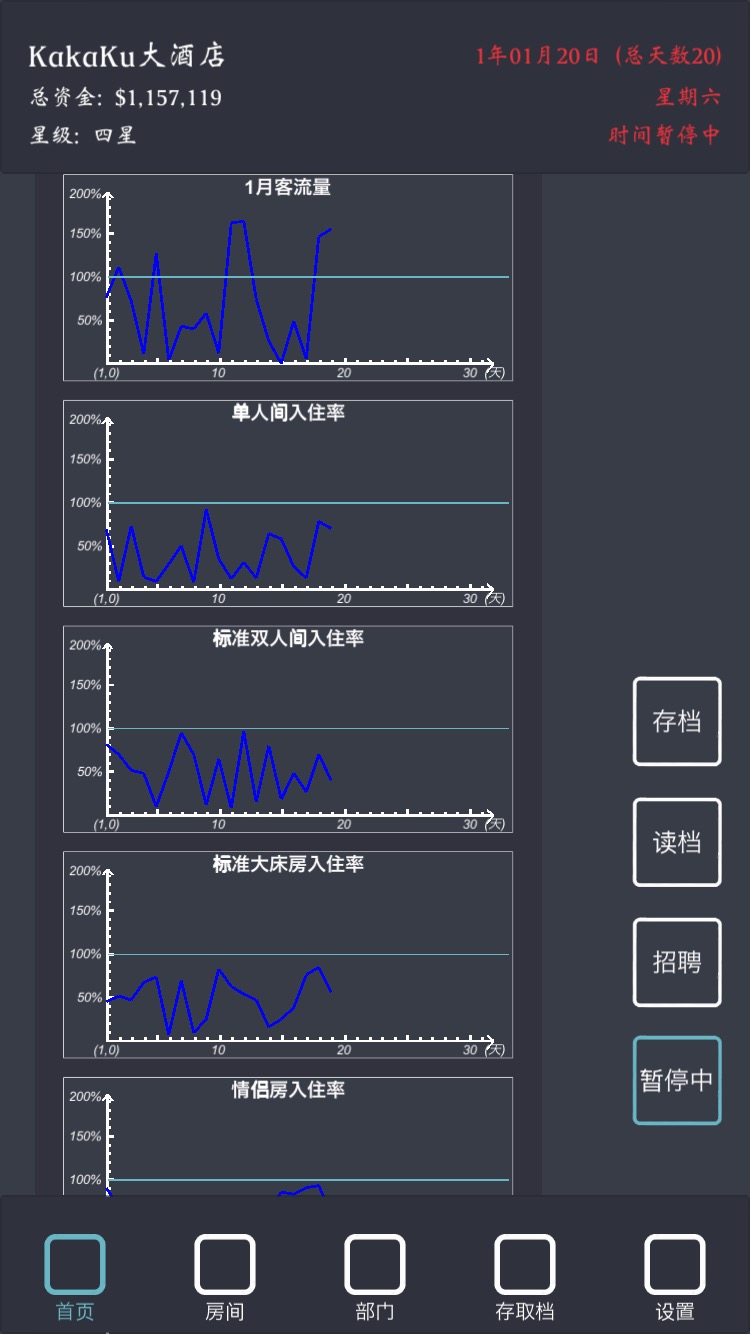The image size is (750, 1334).
Task: Toggle the 暂停中 pause button
Action: (677, 1081)
